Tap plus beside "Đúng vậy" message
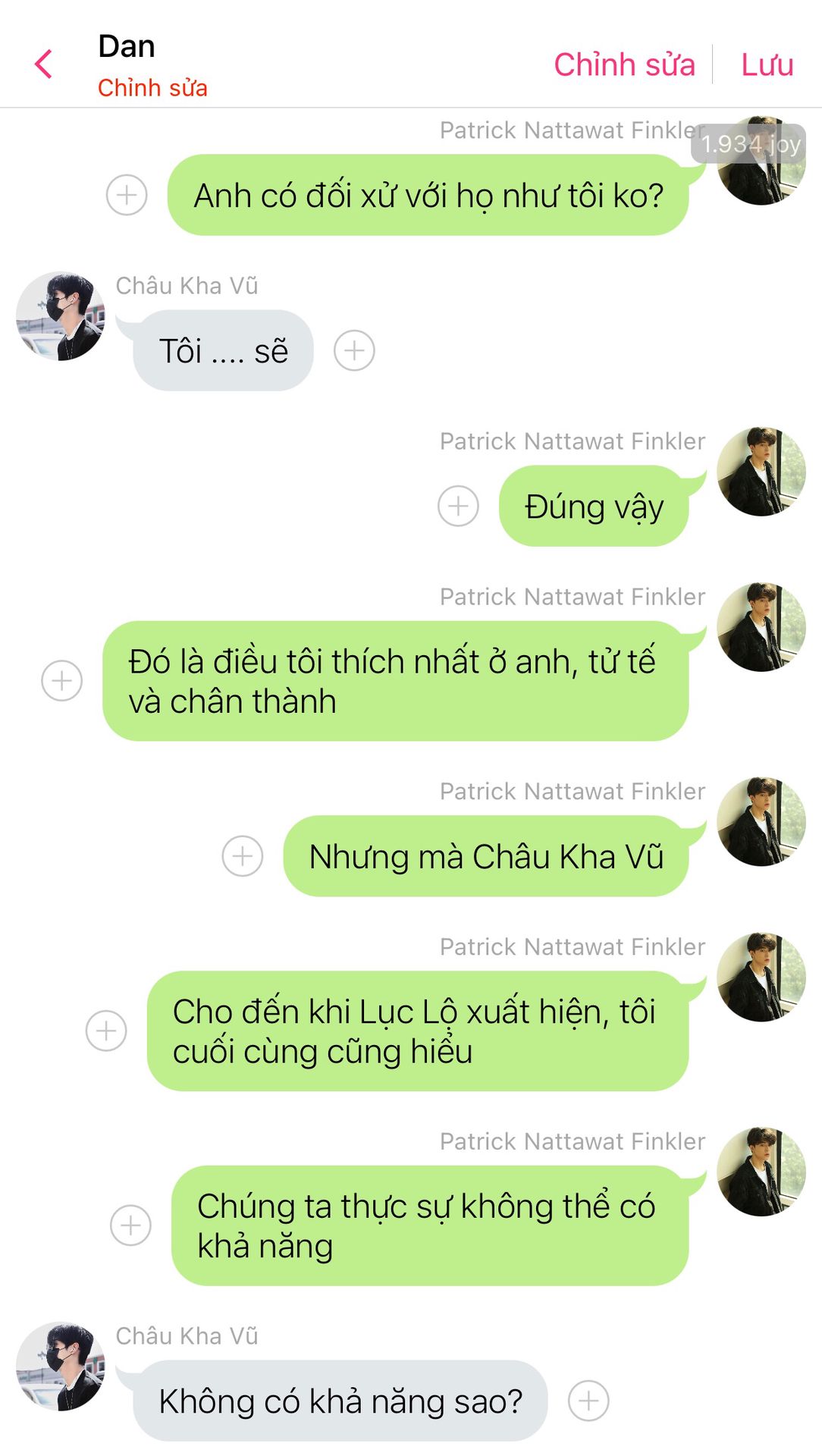822x1456 pixels. coord(459,506)
